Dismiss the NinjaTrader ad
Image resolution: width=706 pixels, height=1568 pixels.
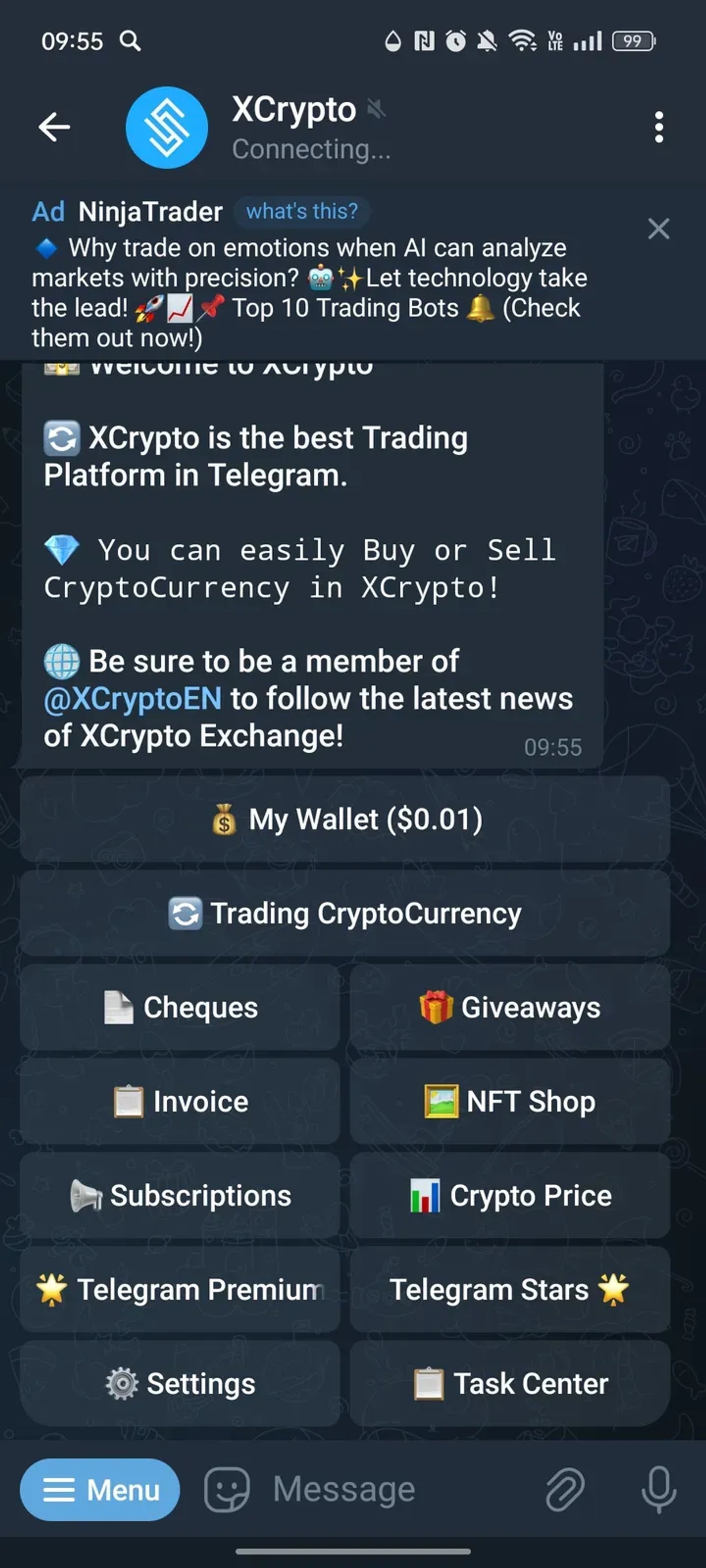659,229
